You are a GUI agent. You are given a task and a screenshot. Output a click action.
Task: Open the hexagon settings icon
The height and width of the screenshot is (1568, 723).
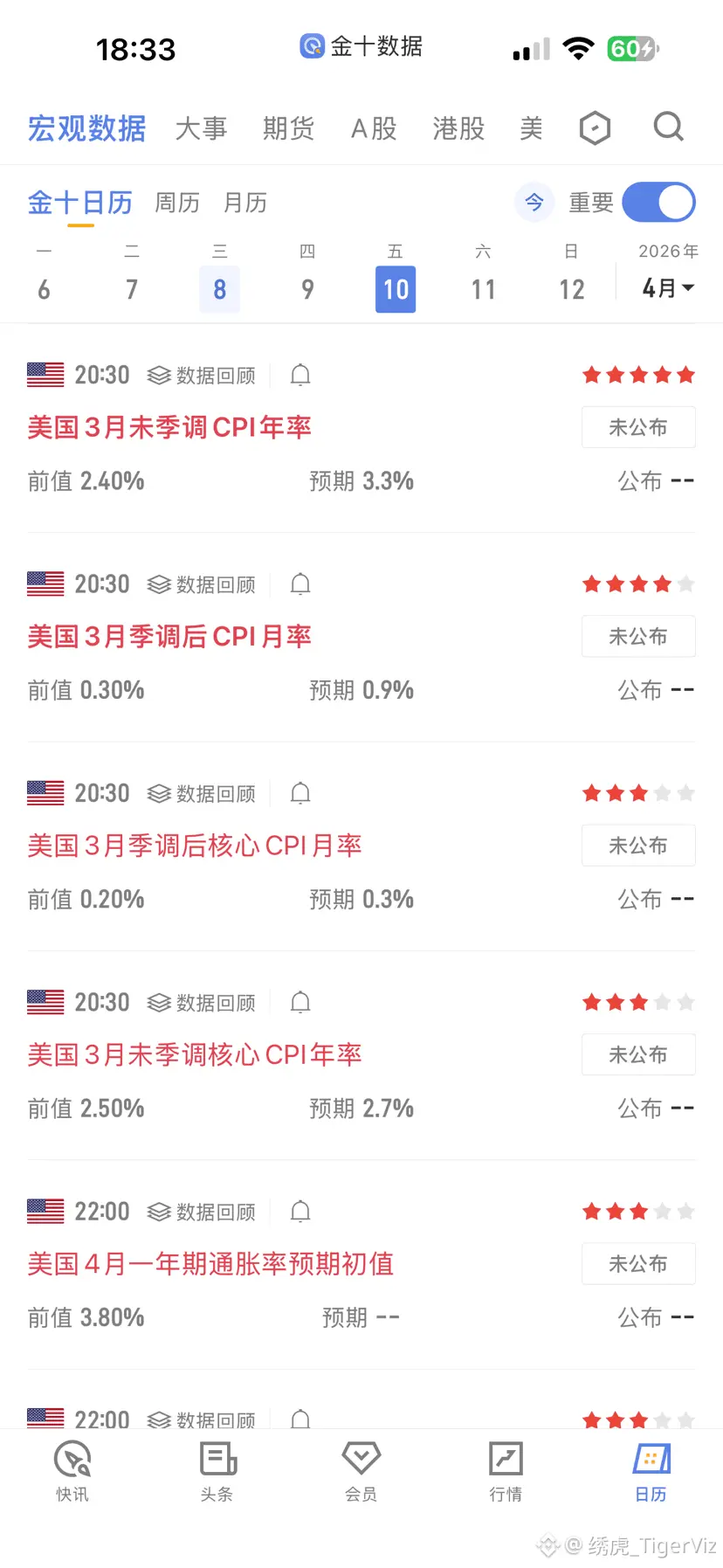(x=595, y=128)
